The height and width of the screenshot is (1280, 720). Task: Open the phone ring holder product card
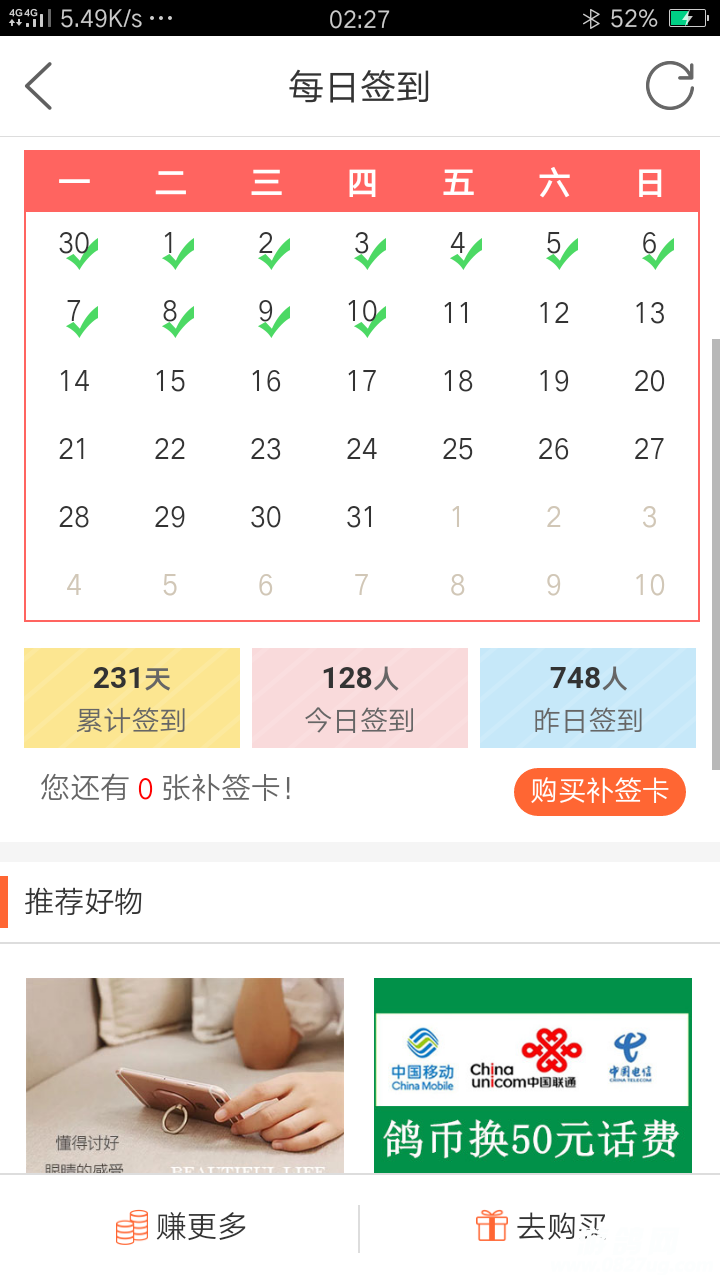click(x=185, y=1075)
